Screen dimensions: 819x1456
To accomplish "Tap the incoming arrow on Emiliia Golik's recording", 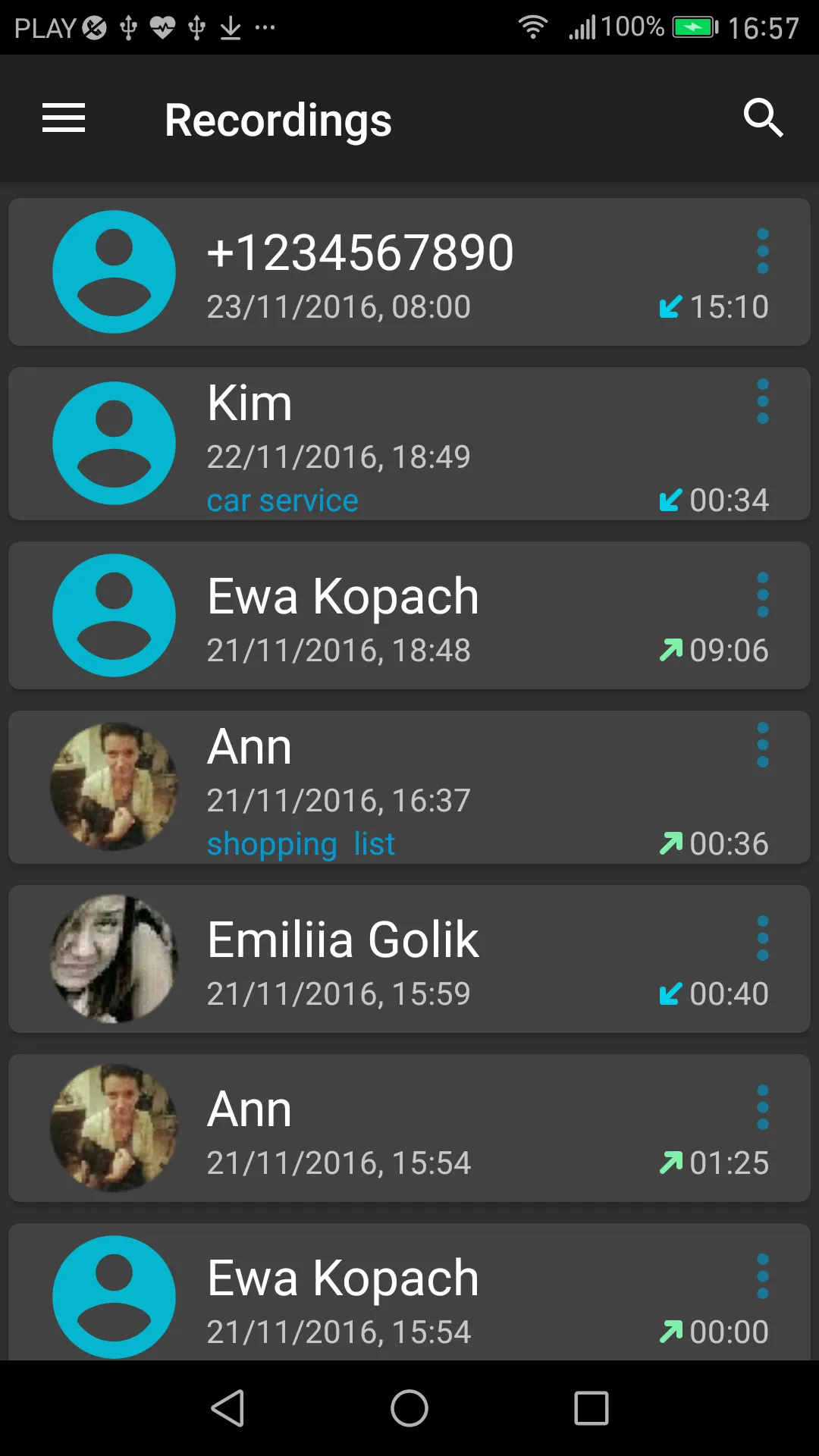I will coord(670,994).
